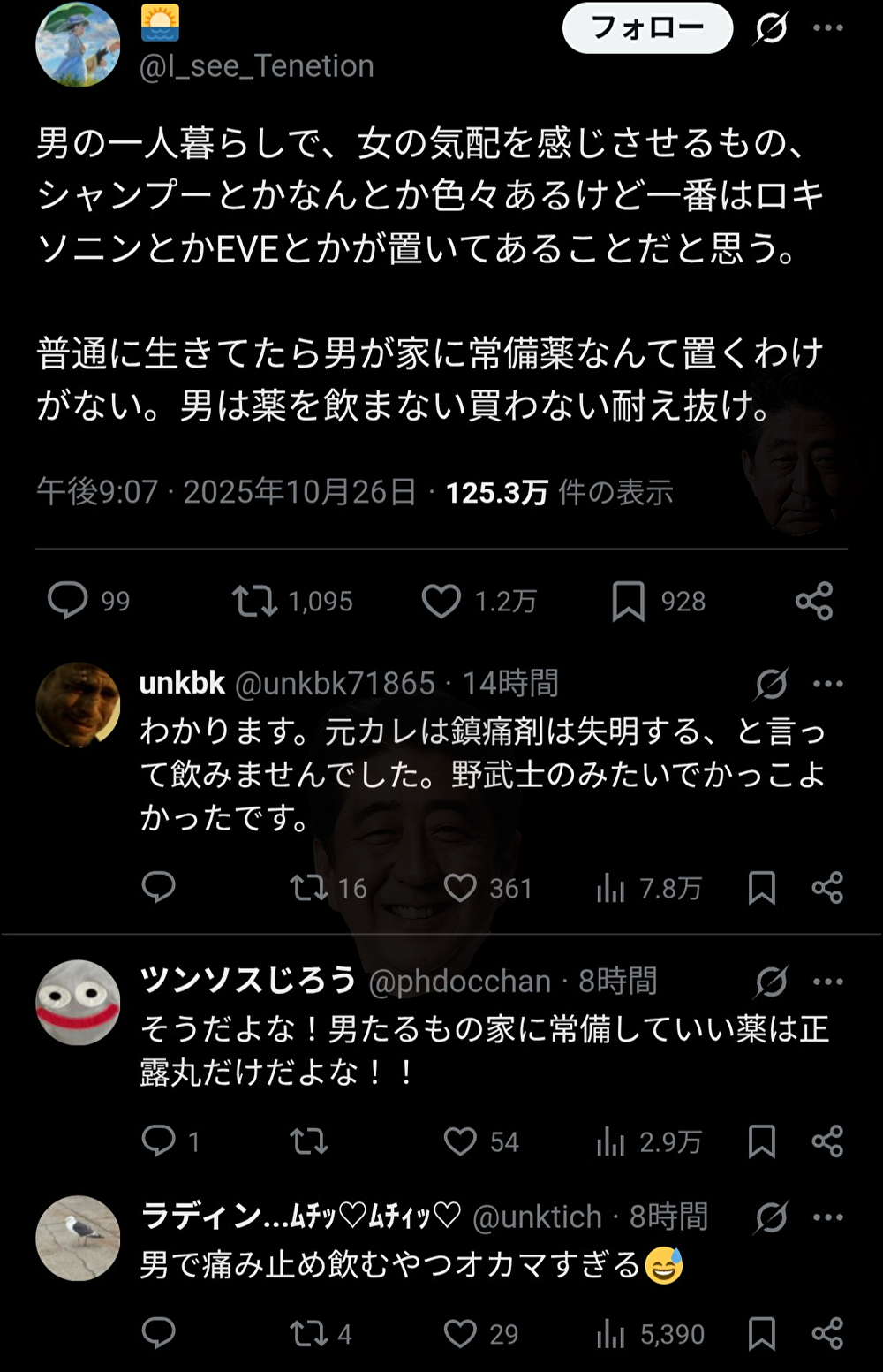Viewport: 883px width, 1372px height.
Task: Open Grok icon beside the フォロー button
Action: pos(770,28)
